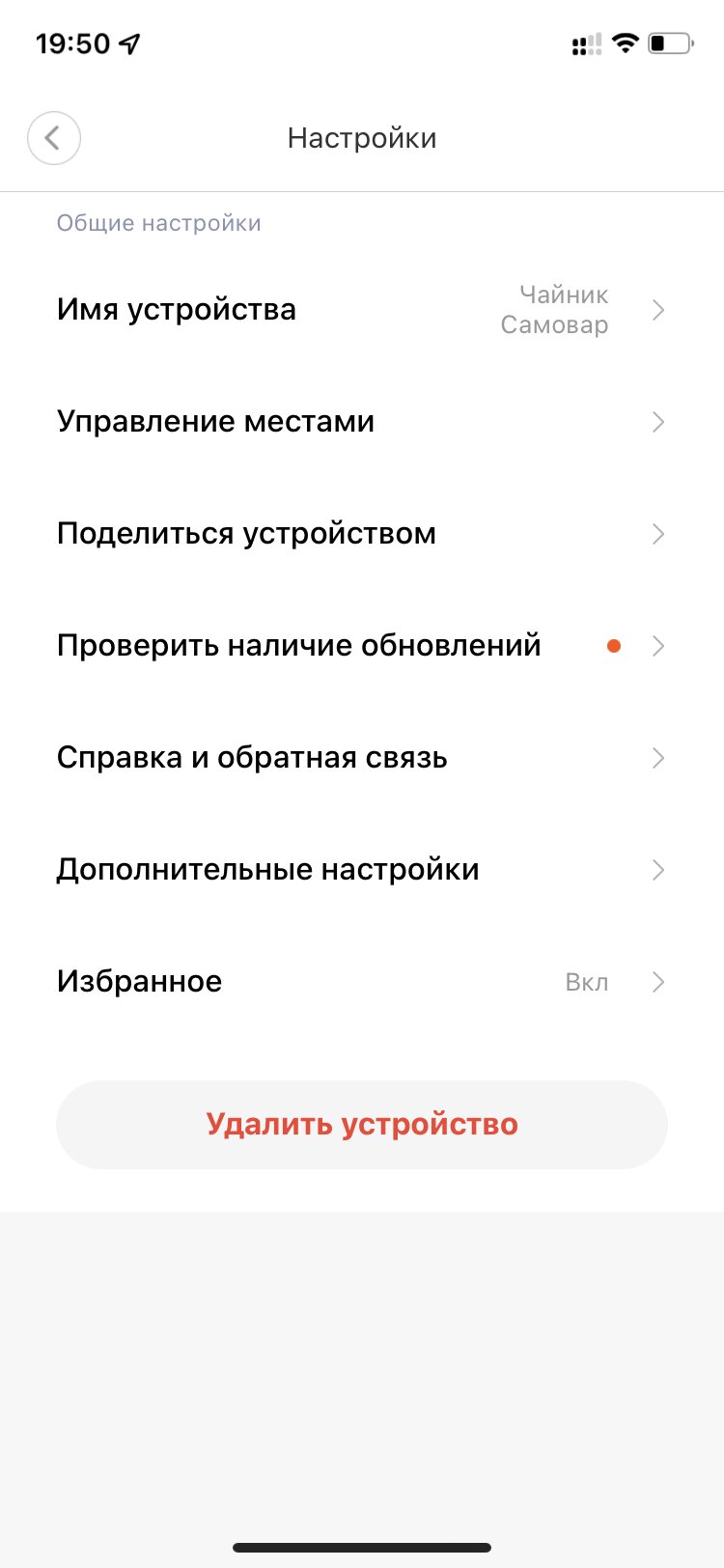Open the Избранное setting
The width and height of the screenshot is (724, 1568).
pos(362,982)
